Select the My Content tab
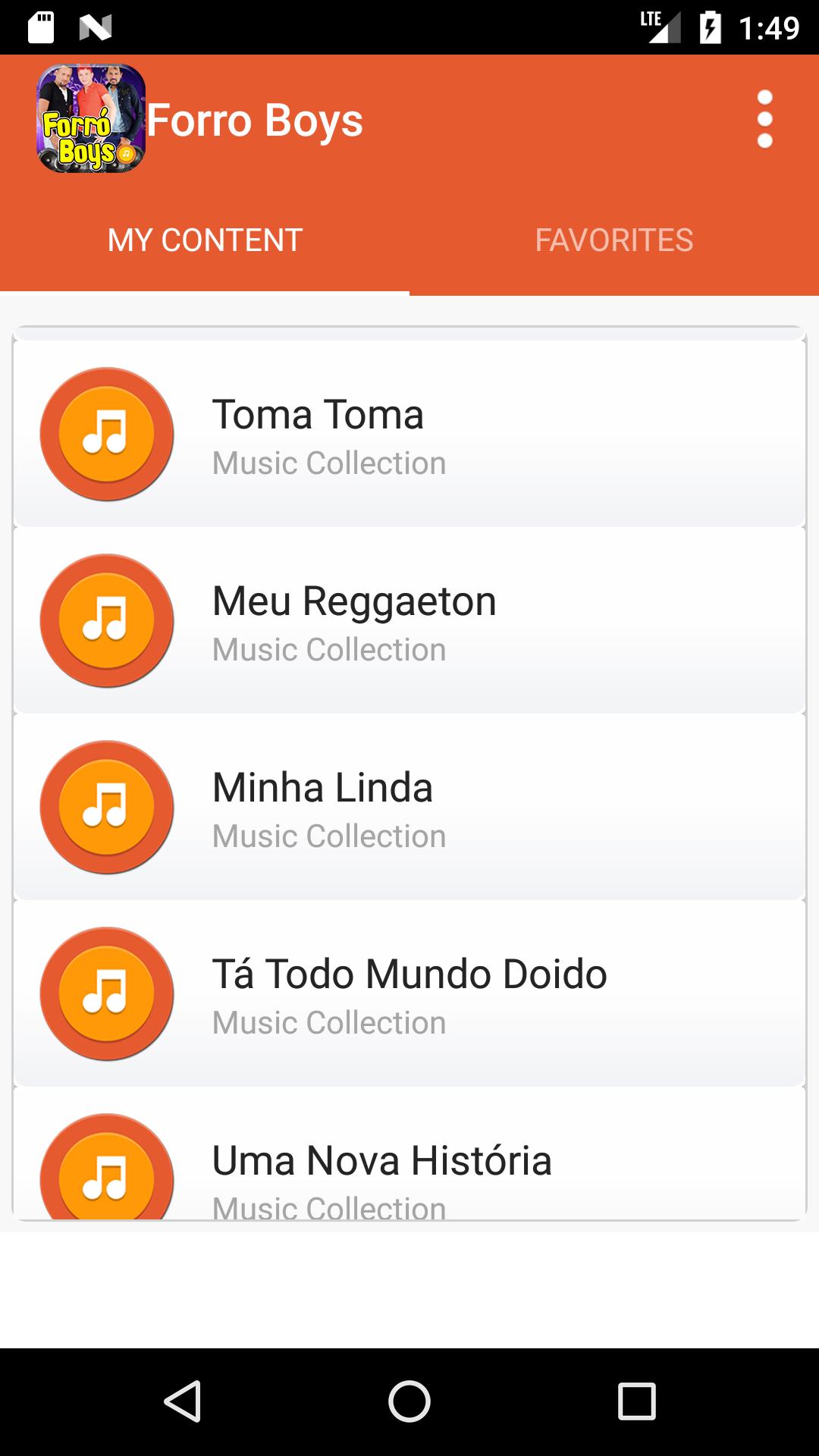 pyautogui.click(x=205, y=240)
